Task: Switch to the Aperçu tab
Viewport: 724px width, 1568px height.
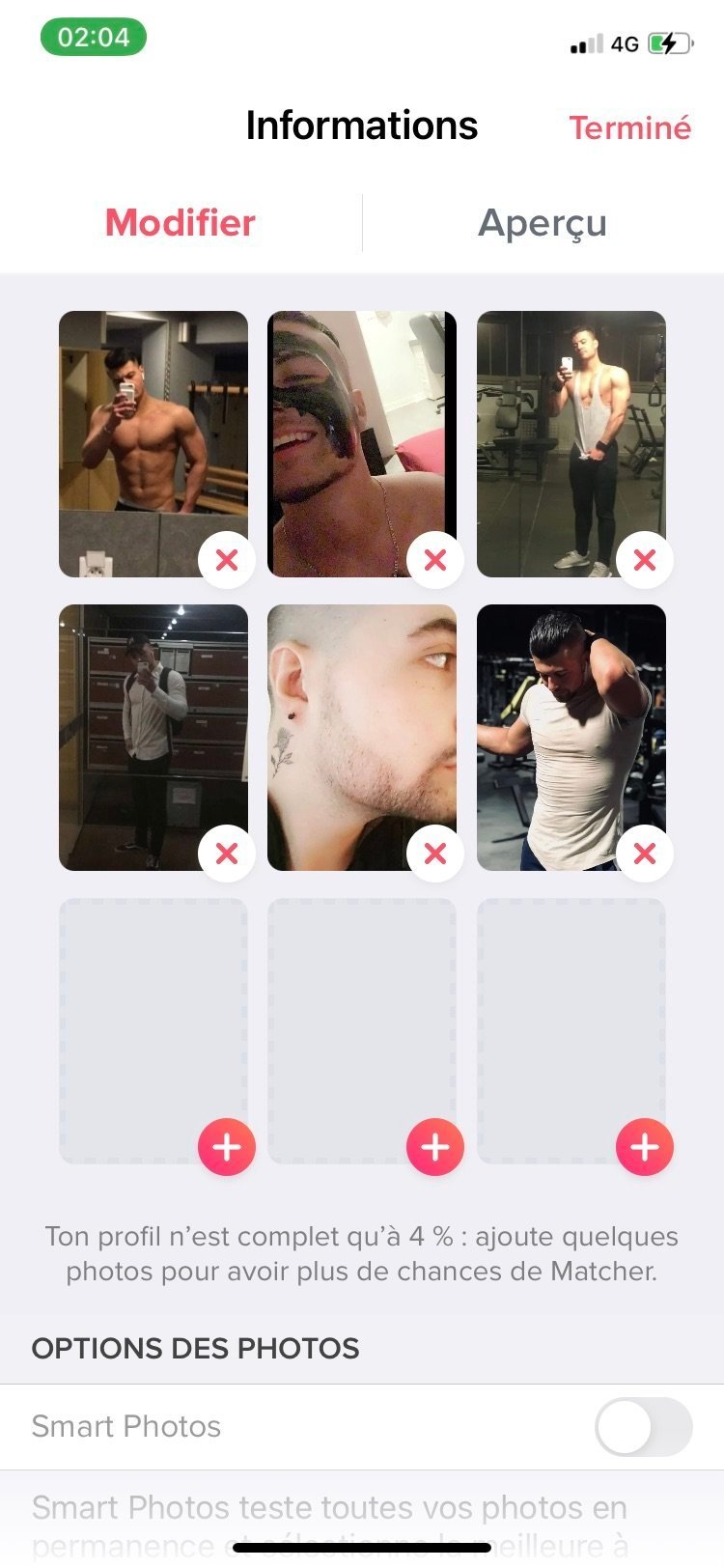Action: (543, 223)
